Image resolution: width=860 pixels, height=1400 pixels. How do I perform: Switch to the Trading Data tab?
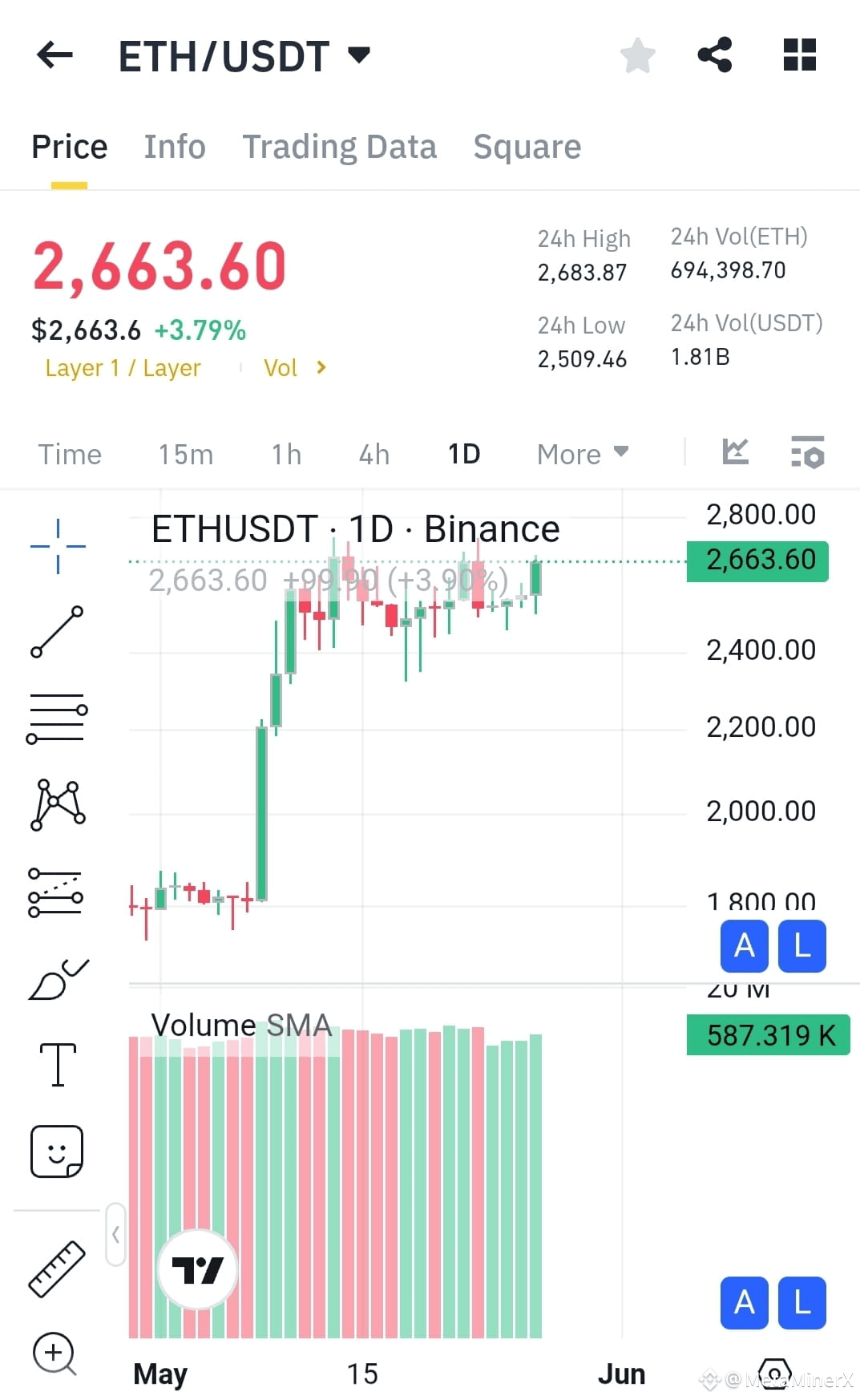[x=339, y=146]
